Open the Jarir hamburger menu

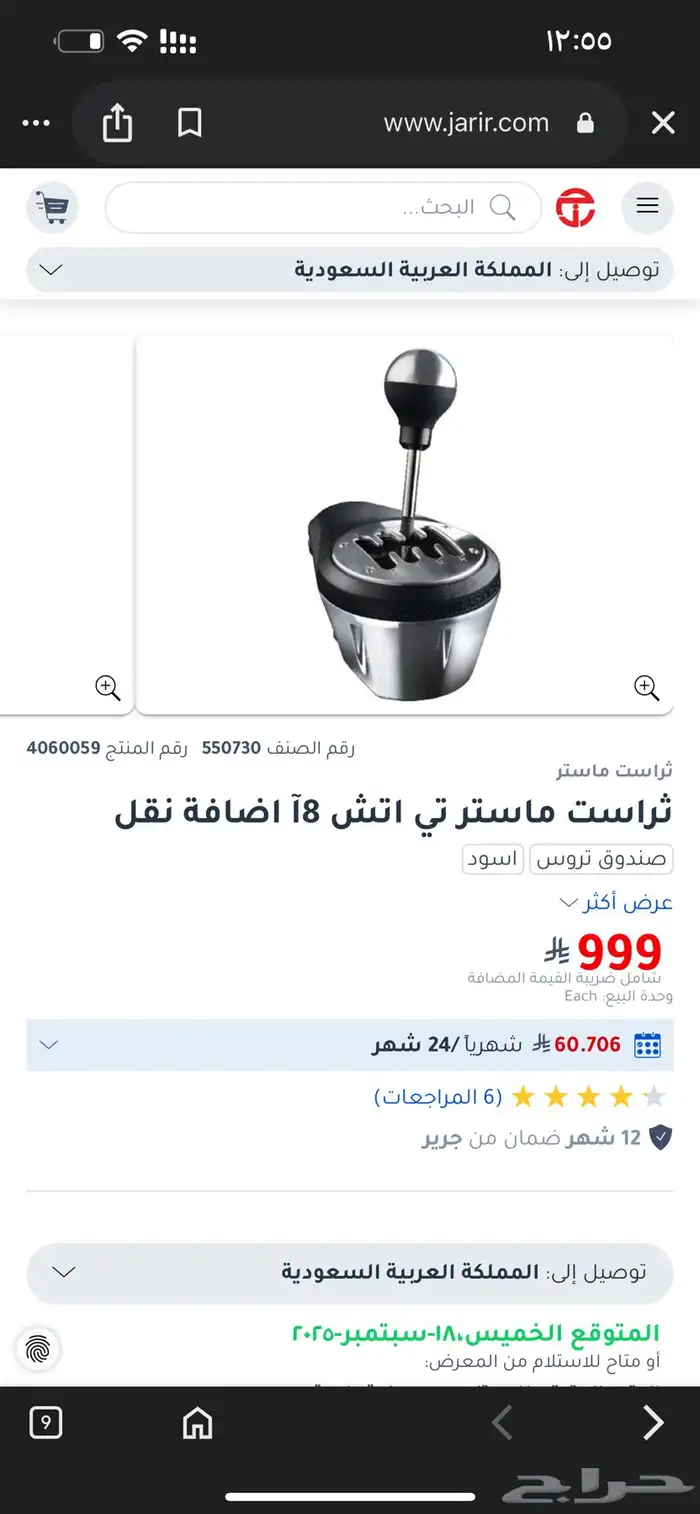pos(647,207)
